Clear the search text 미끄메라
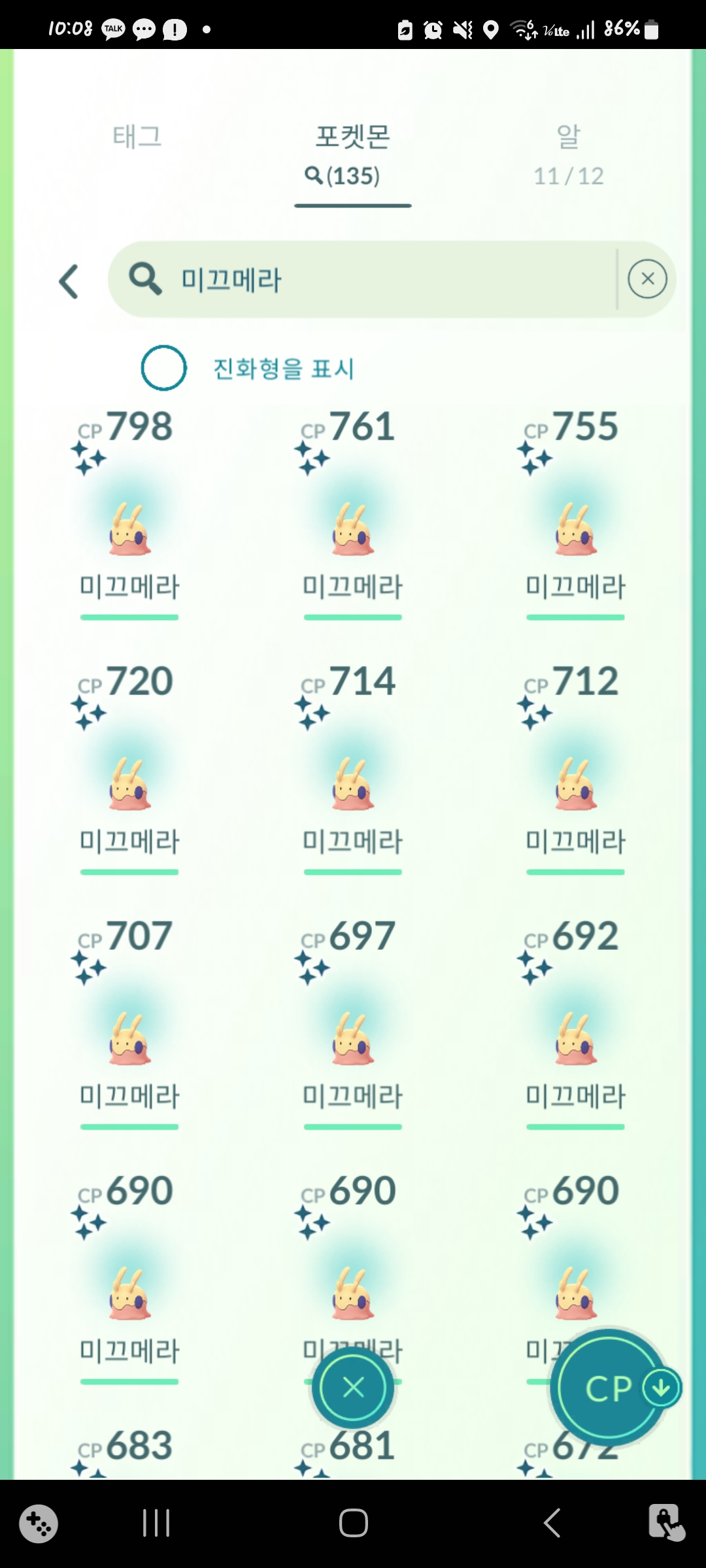 647,280
